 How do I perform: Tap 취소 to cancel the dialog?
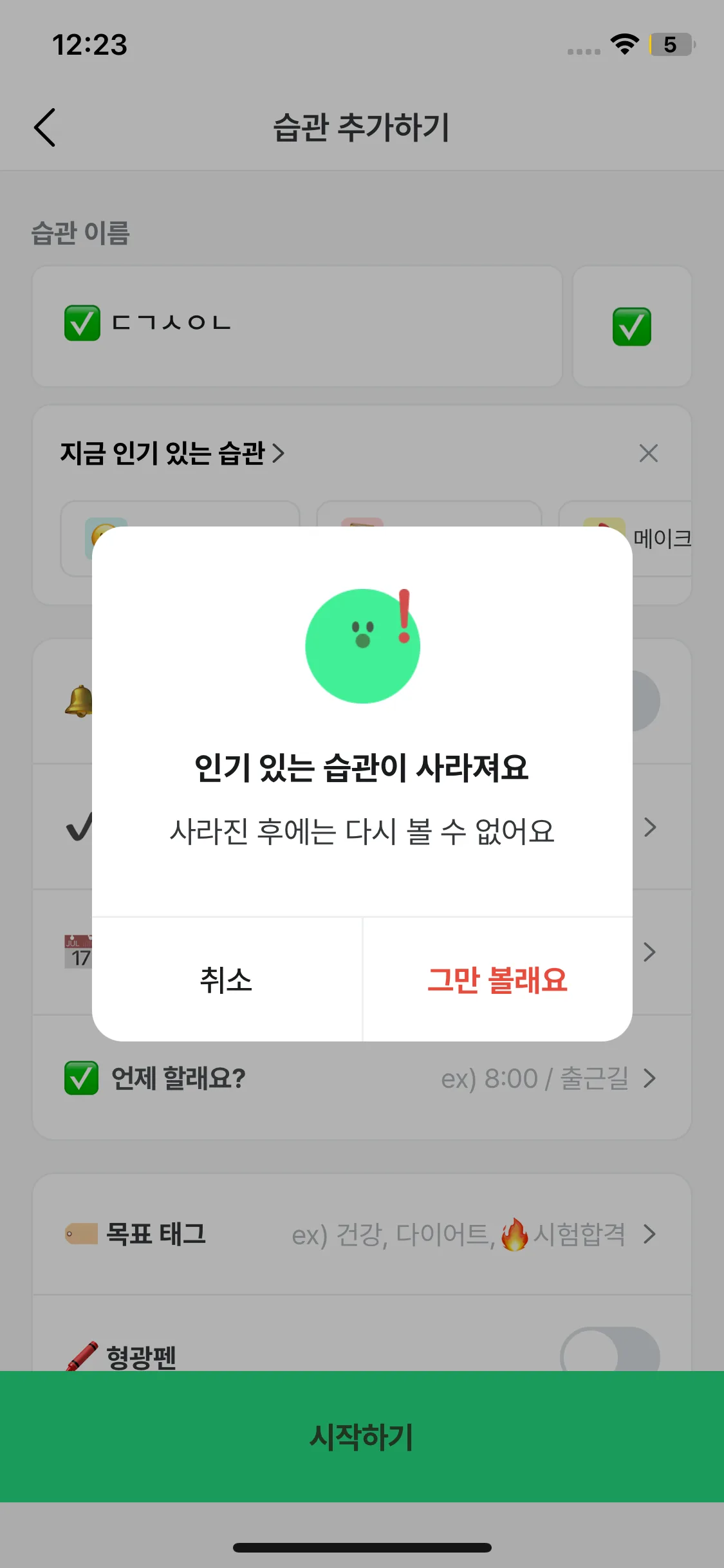click(227, 979)
